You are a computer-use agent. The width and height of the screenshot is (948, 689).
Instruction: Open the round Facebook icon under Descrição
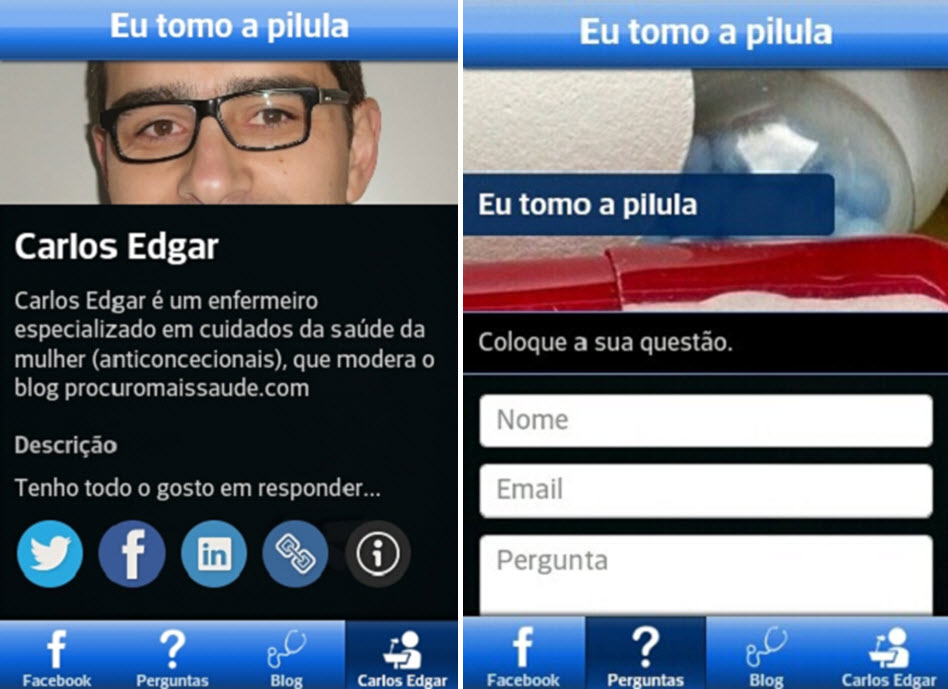coord(132,554)
